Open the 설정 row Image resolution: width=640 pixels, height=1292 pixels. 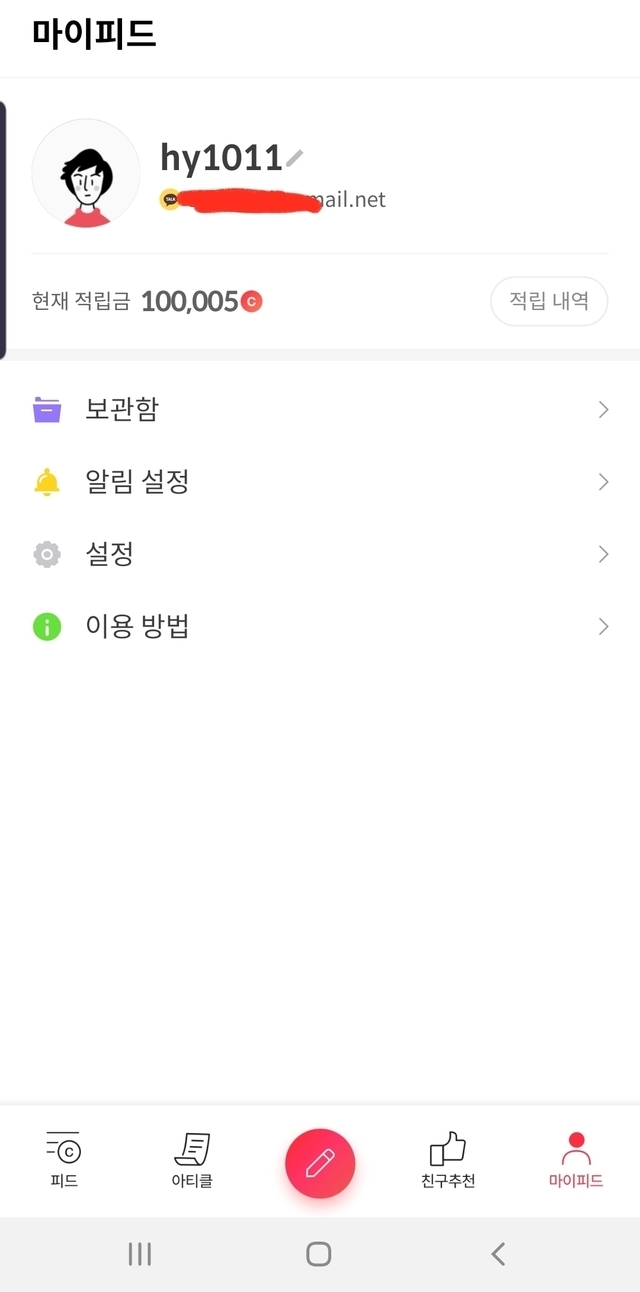[320, 554]
